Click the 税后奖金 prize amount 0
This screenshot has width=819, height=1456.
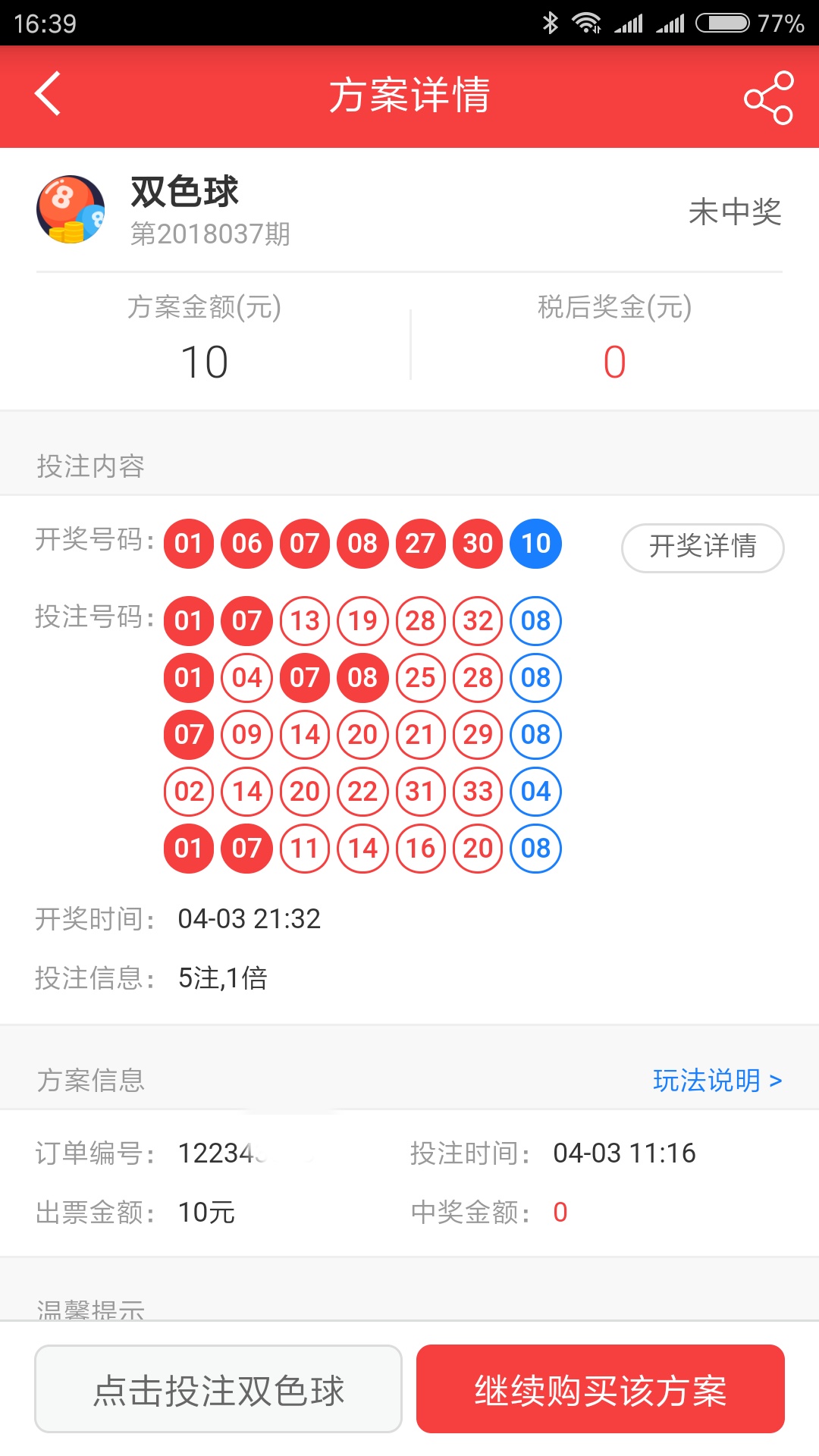613,361
